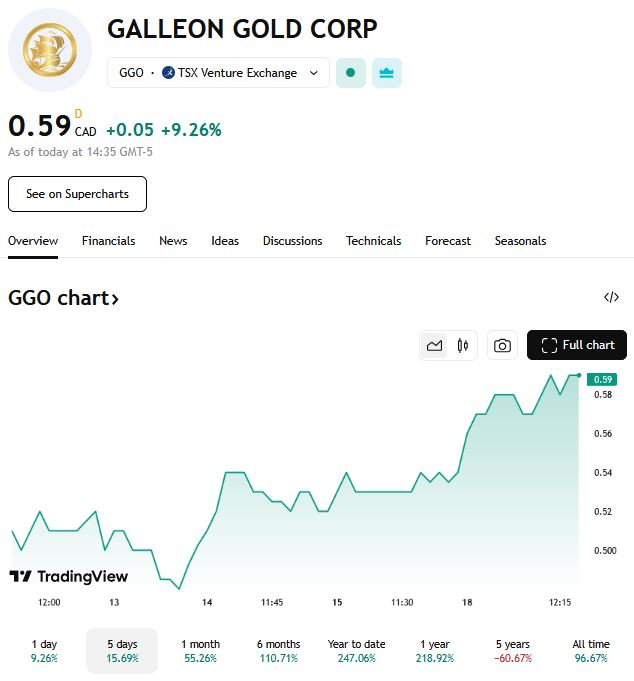Switch to the Financials tab
The height and width of the screenshot is (681, 634).
109,241
